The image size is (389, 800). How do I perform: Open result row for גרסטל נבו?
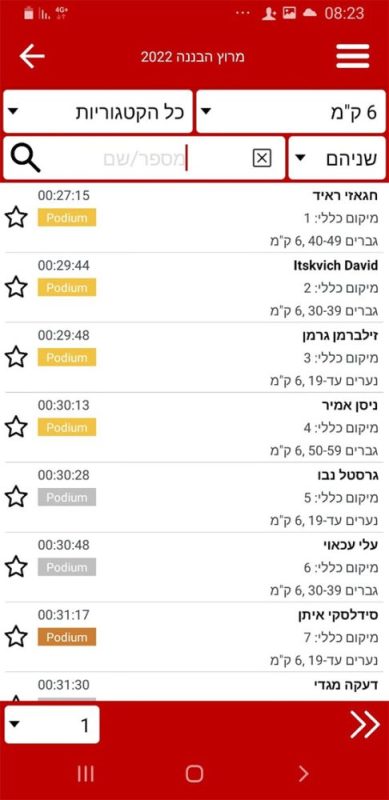coord(194,497)
